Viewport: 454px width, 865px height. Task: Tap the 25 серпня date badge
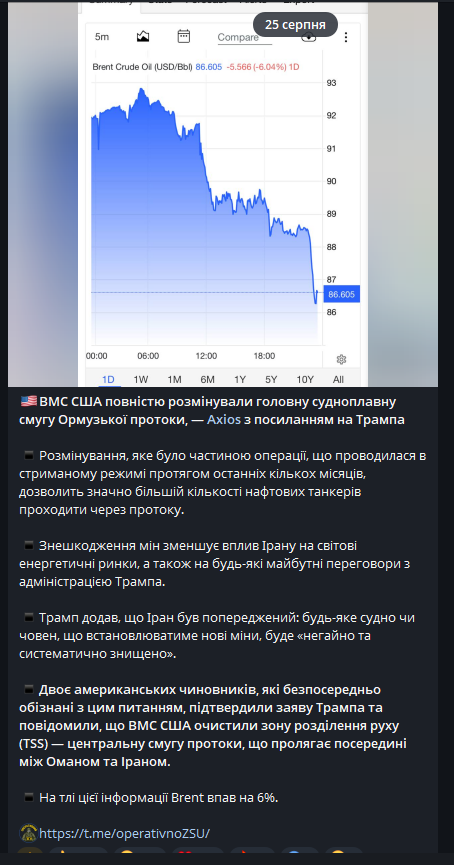pyautogui.click(x=295, y=25)
